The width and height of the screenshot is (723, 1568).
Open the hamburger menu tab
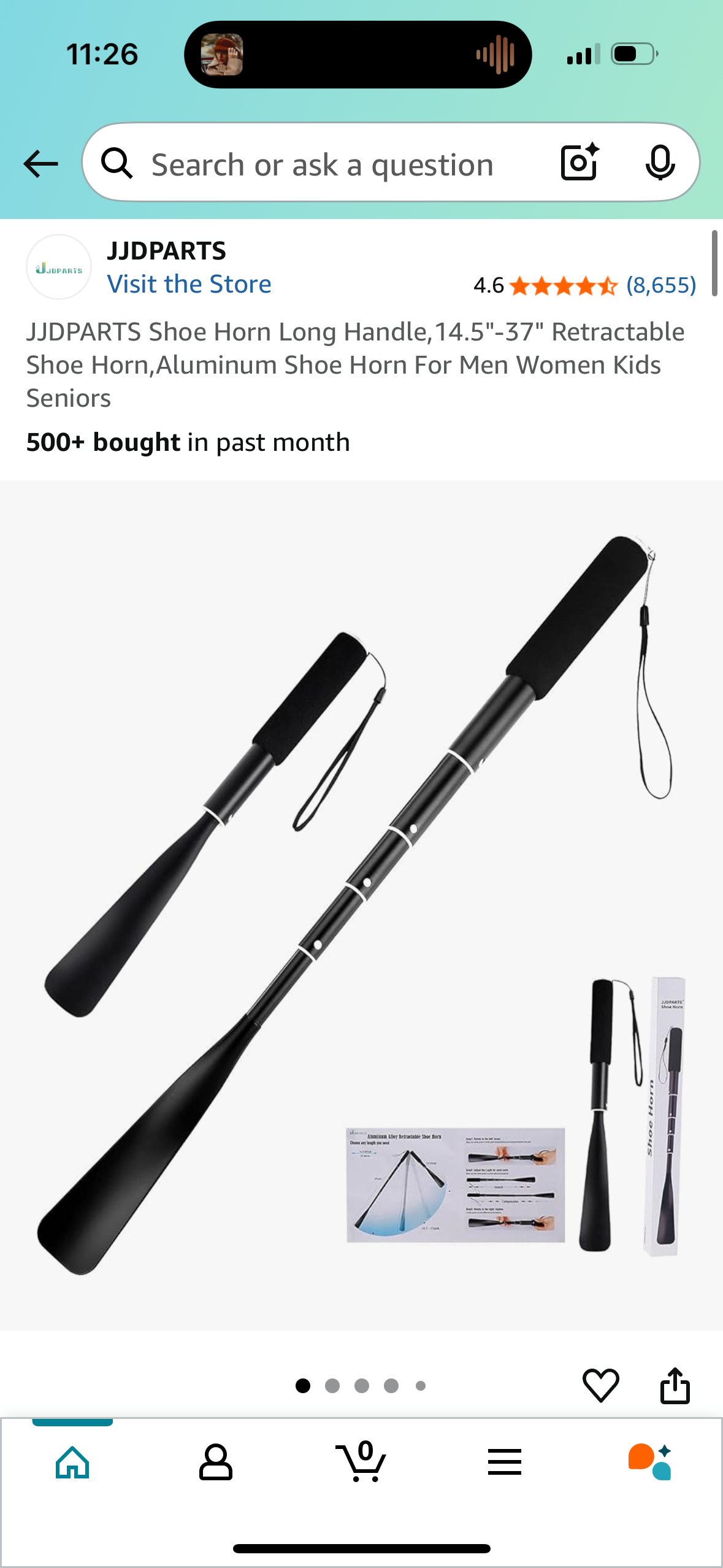[505, 1462]
